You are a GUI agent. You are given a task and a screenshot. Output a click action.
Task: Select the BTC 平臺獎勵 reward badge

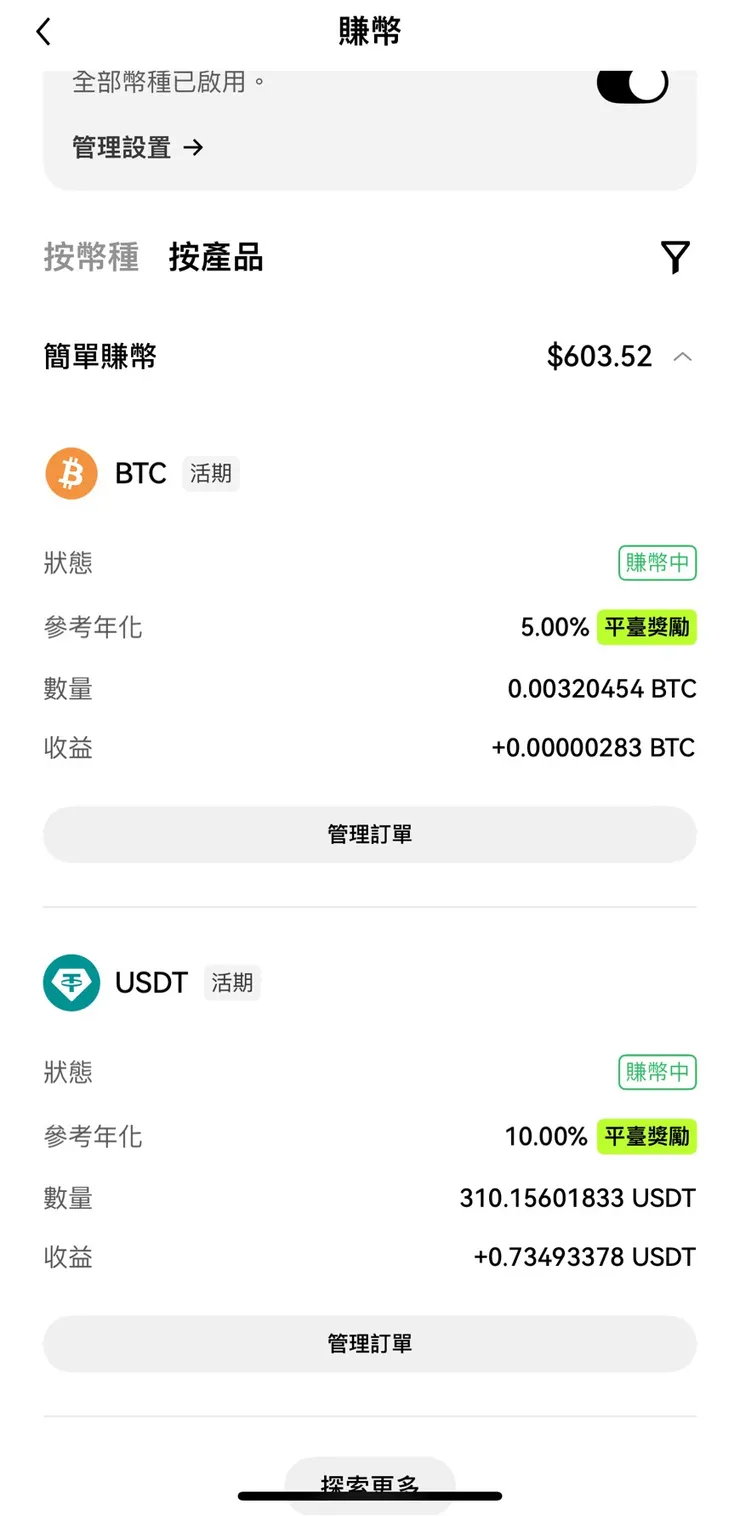point(646,628)
